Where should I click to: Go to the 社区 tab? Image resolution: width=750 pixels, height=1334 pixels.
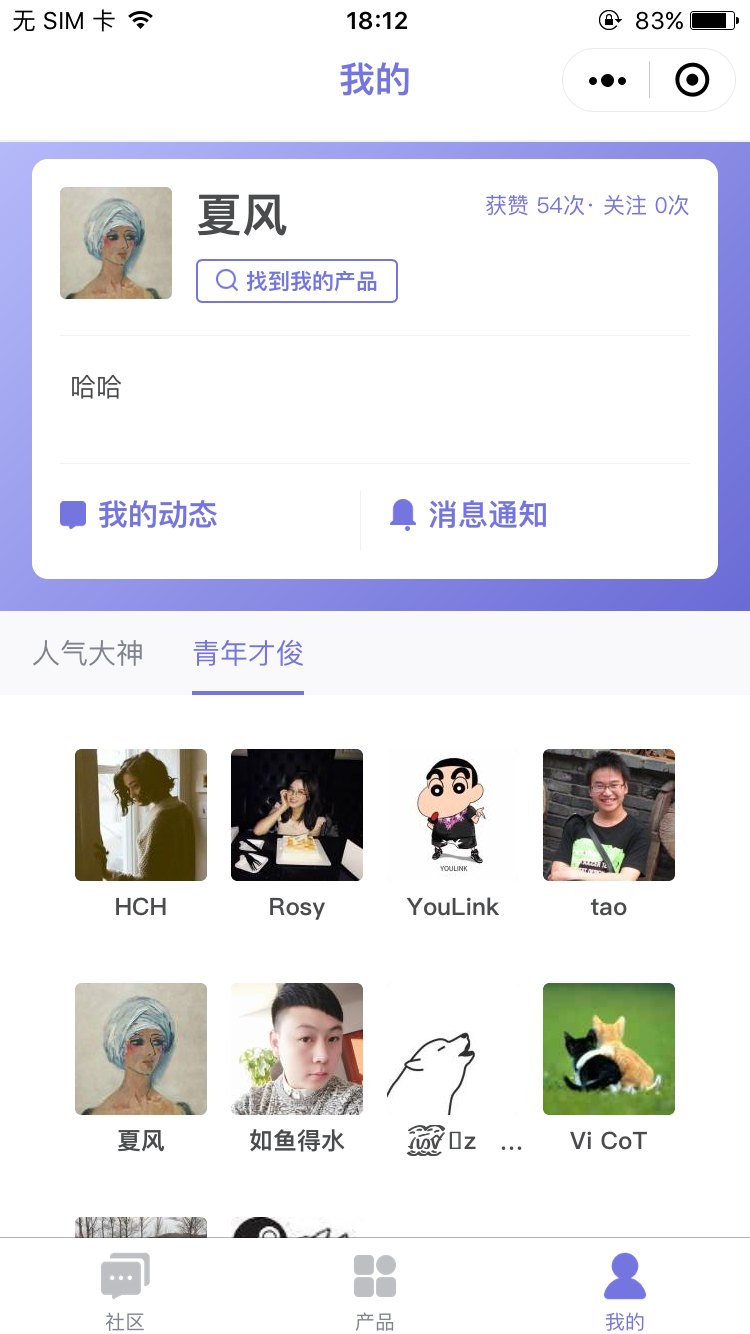125,1290
